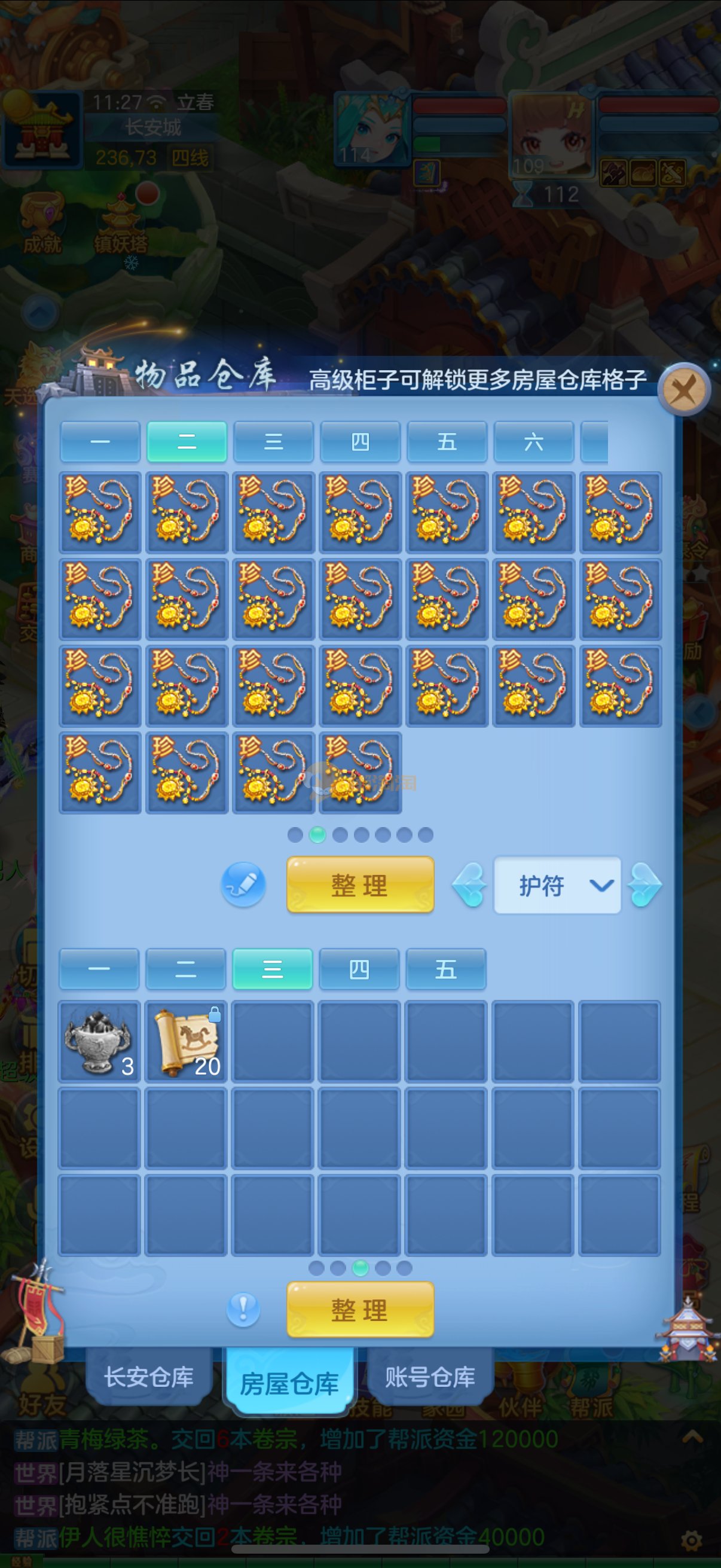Viewport: 721px width, 1568px height.
Task: Expand the chat log arrow
Action: [x=692, y=1438]
